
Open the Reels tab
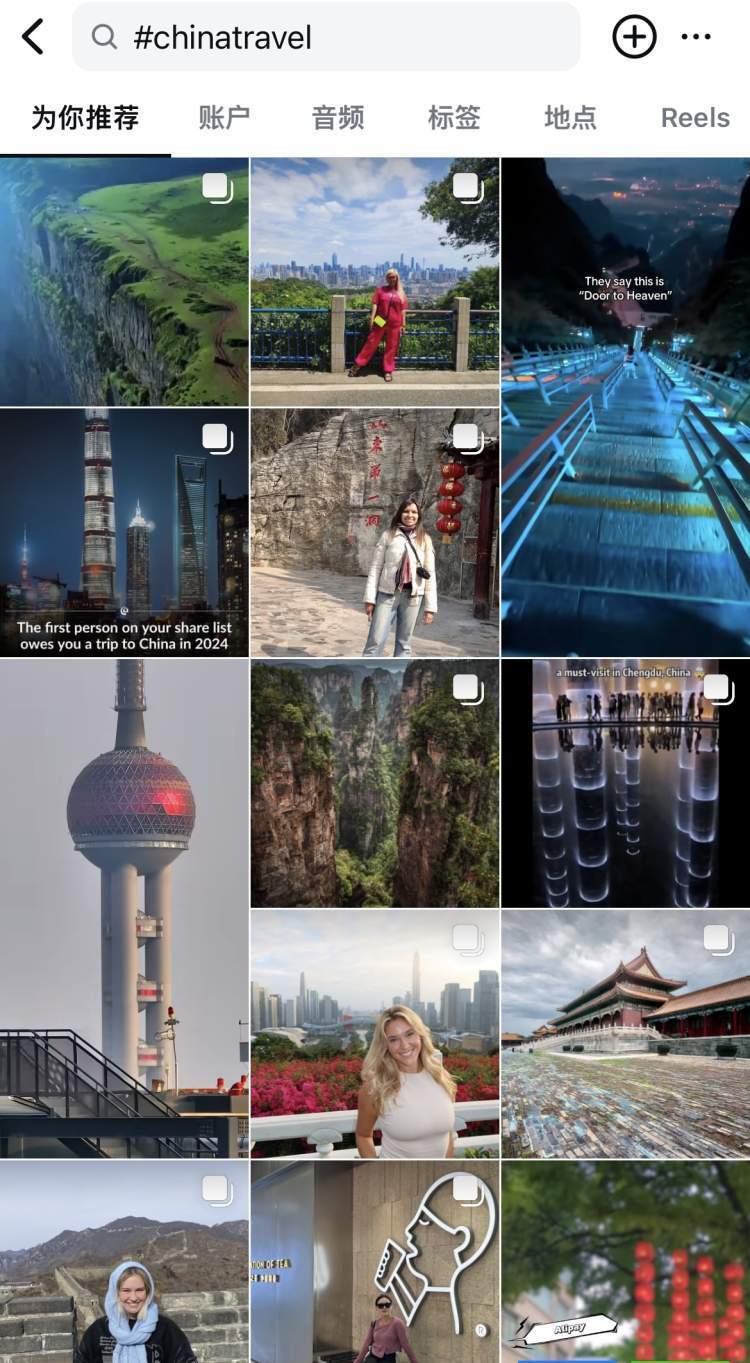point(695,118)
